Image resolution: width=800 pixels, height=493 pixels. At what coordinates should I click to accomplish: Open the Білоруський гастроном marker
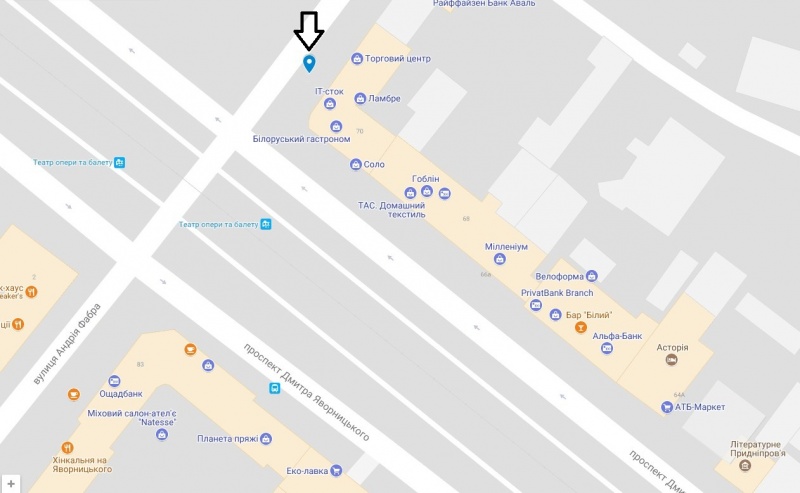pos(336,127)
